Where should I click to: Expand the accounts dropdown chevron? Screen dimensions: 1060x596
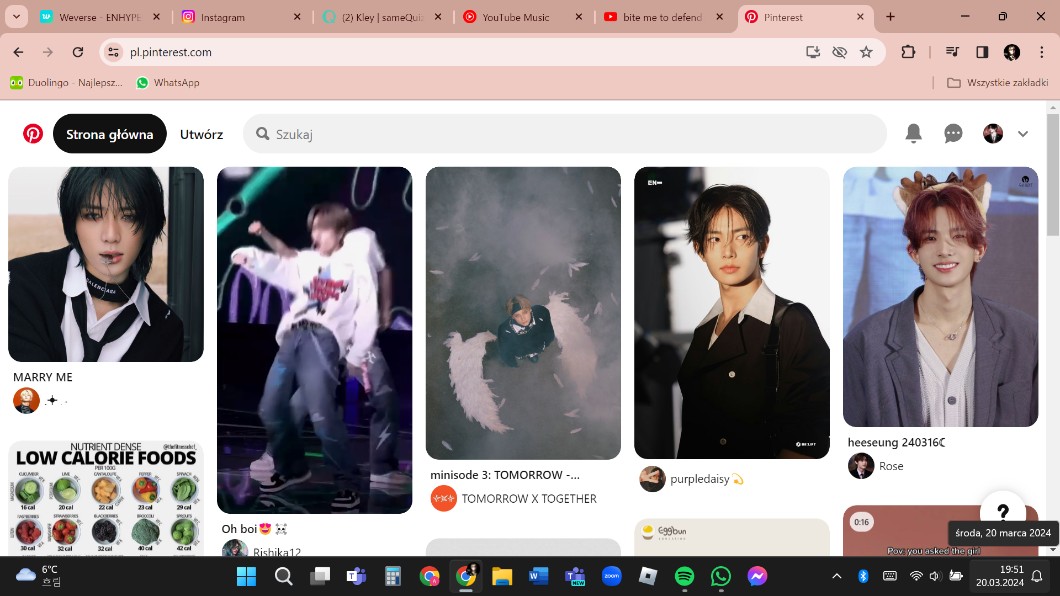point(1022,134)
